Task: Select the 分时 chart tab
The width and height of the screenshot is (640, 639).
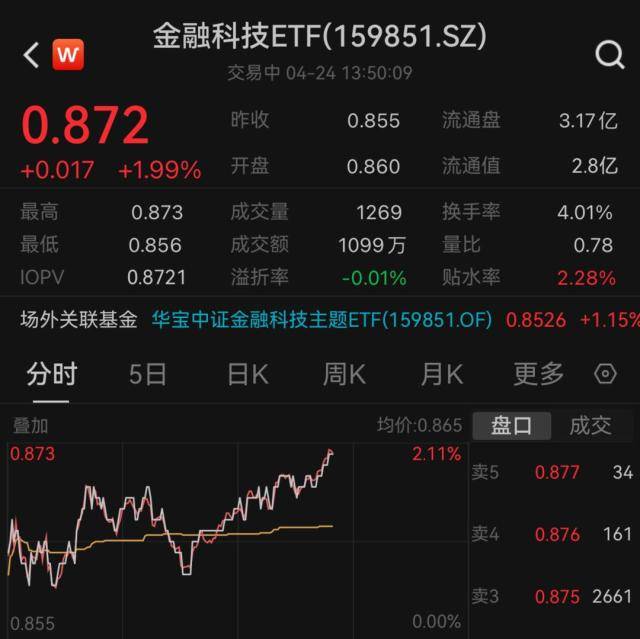Action: [x=51, y=374]
